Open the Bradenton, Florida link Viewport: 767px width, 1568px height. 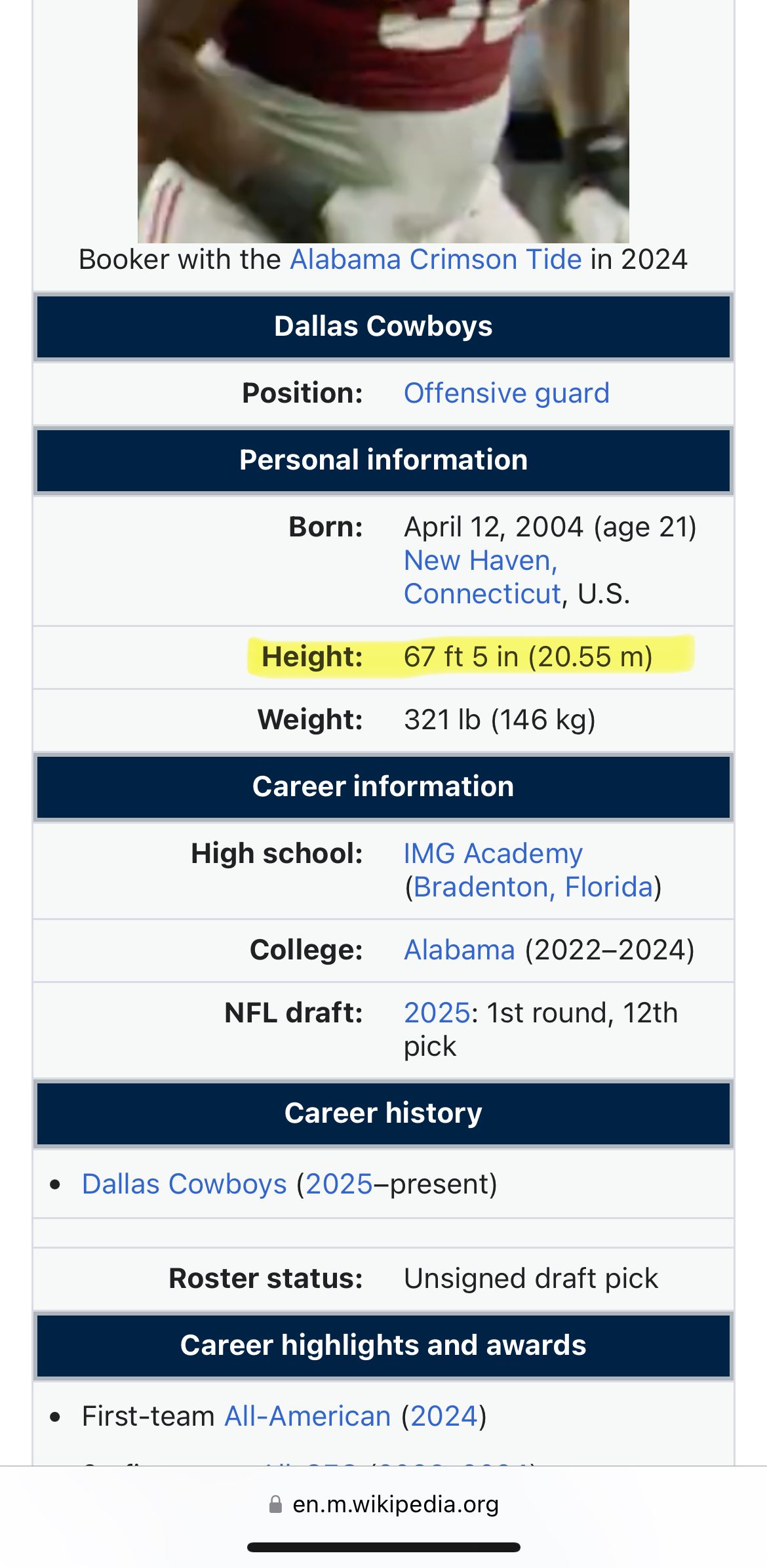coord(533,887)
